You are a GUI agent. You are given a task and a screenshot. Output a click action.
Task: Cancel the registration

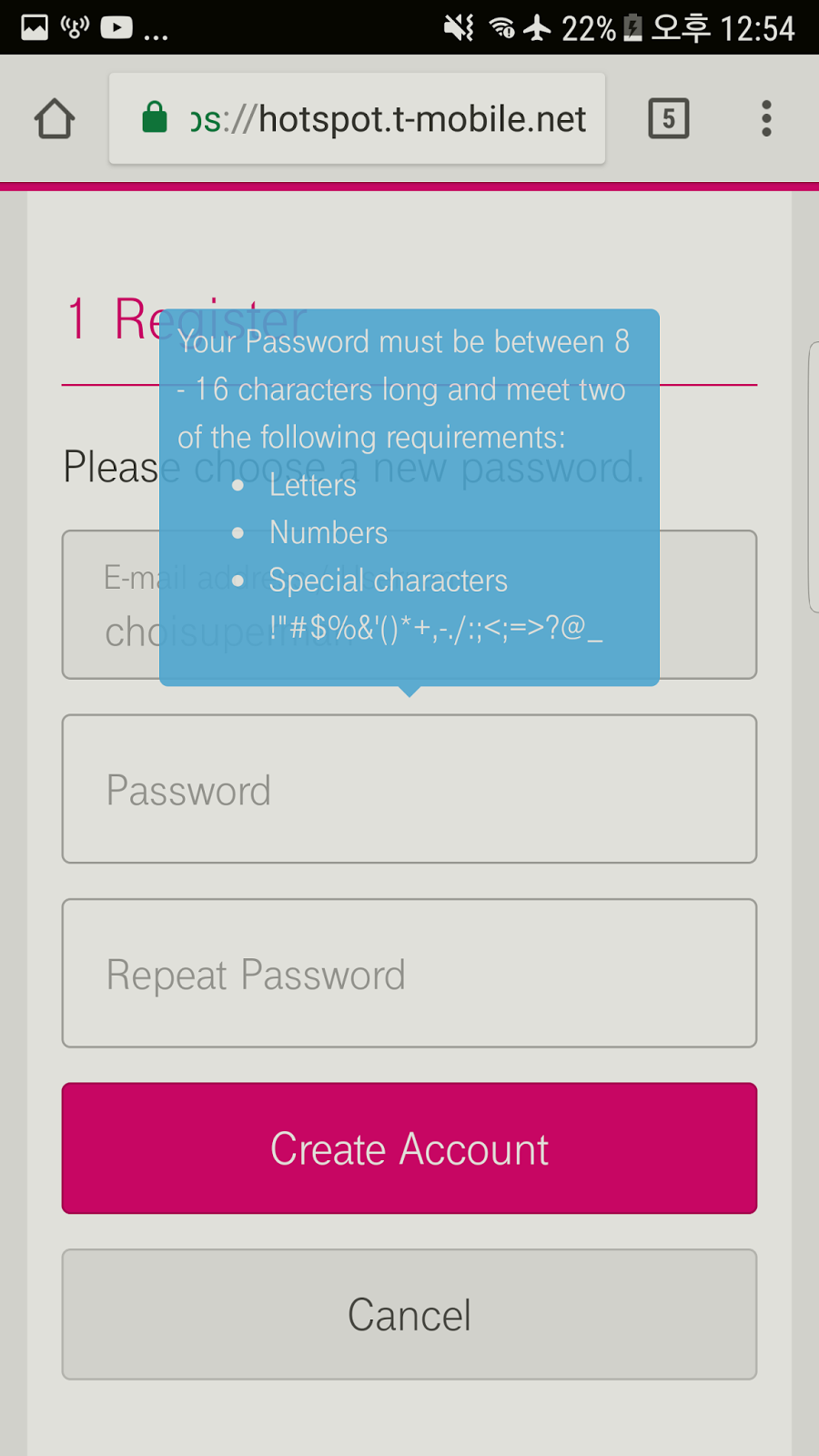tap(409, 1315)
